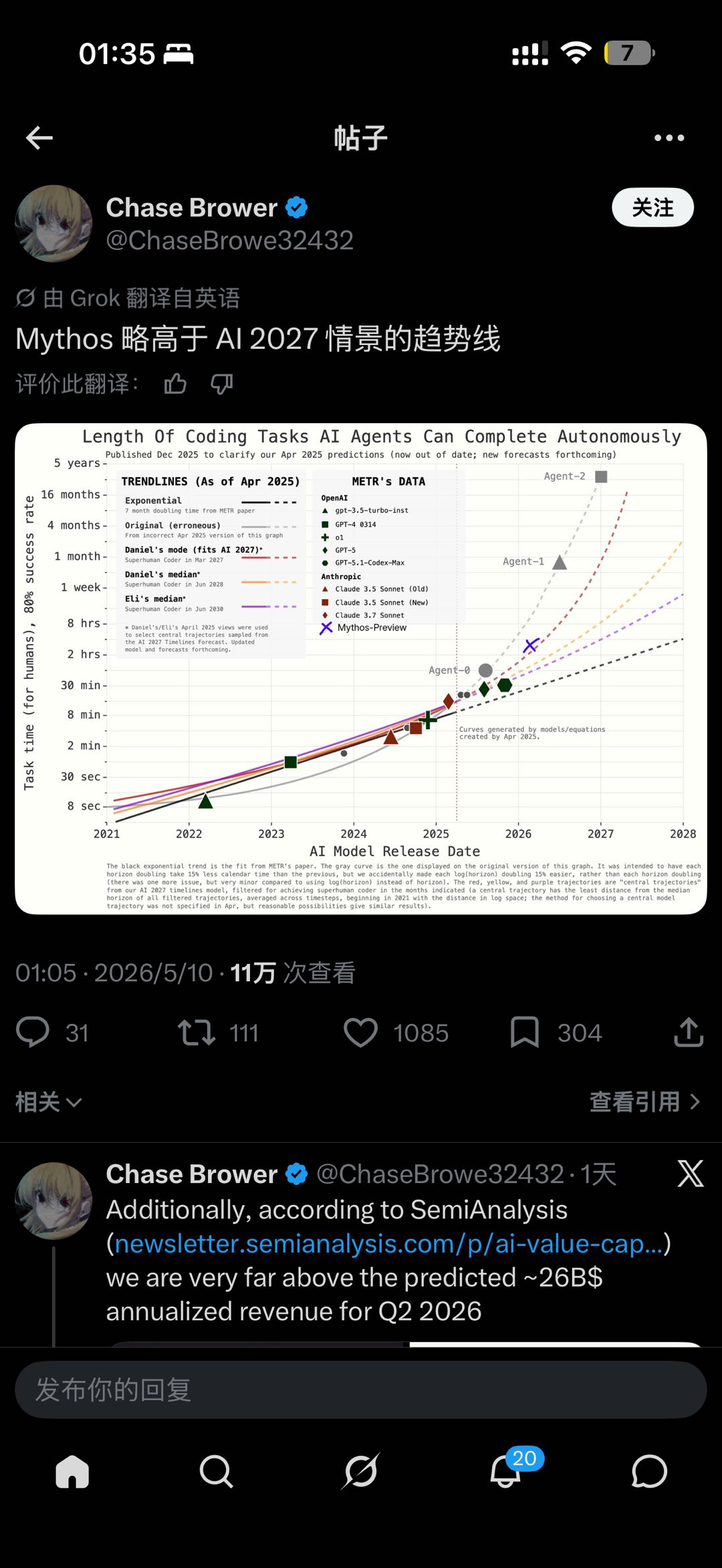
Task: Switch to the Home tab
Action: (72, 1471)
